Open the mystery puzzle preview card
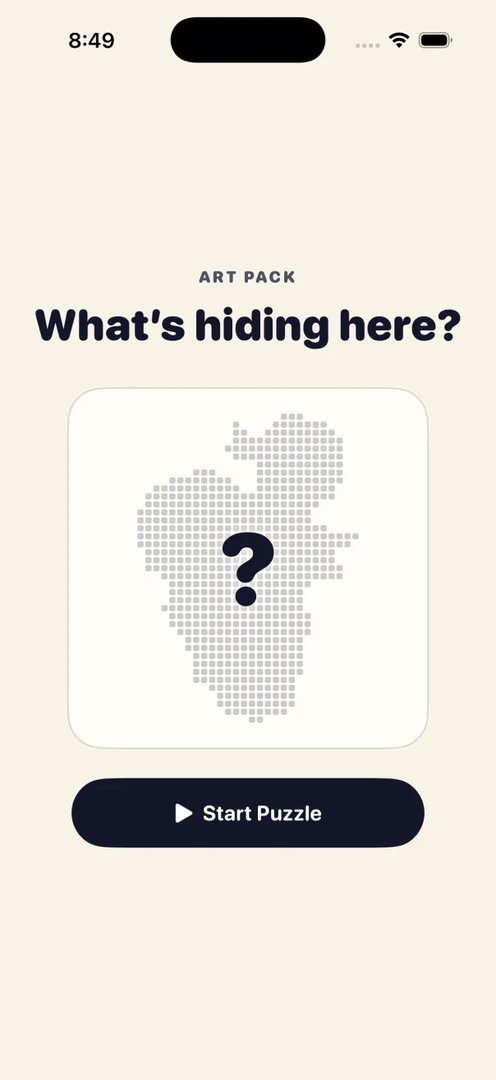 [248, 568]
